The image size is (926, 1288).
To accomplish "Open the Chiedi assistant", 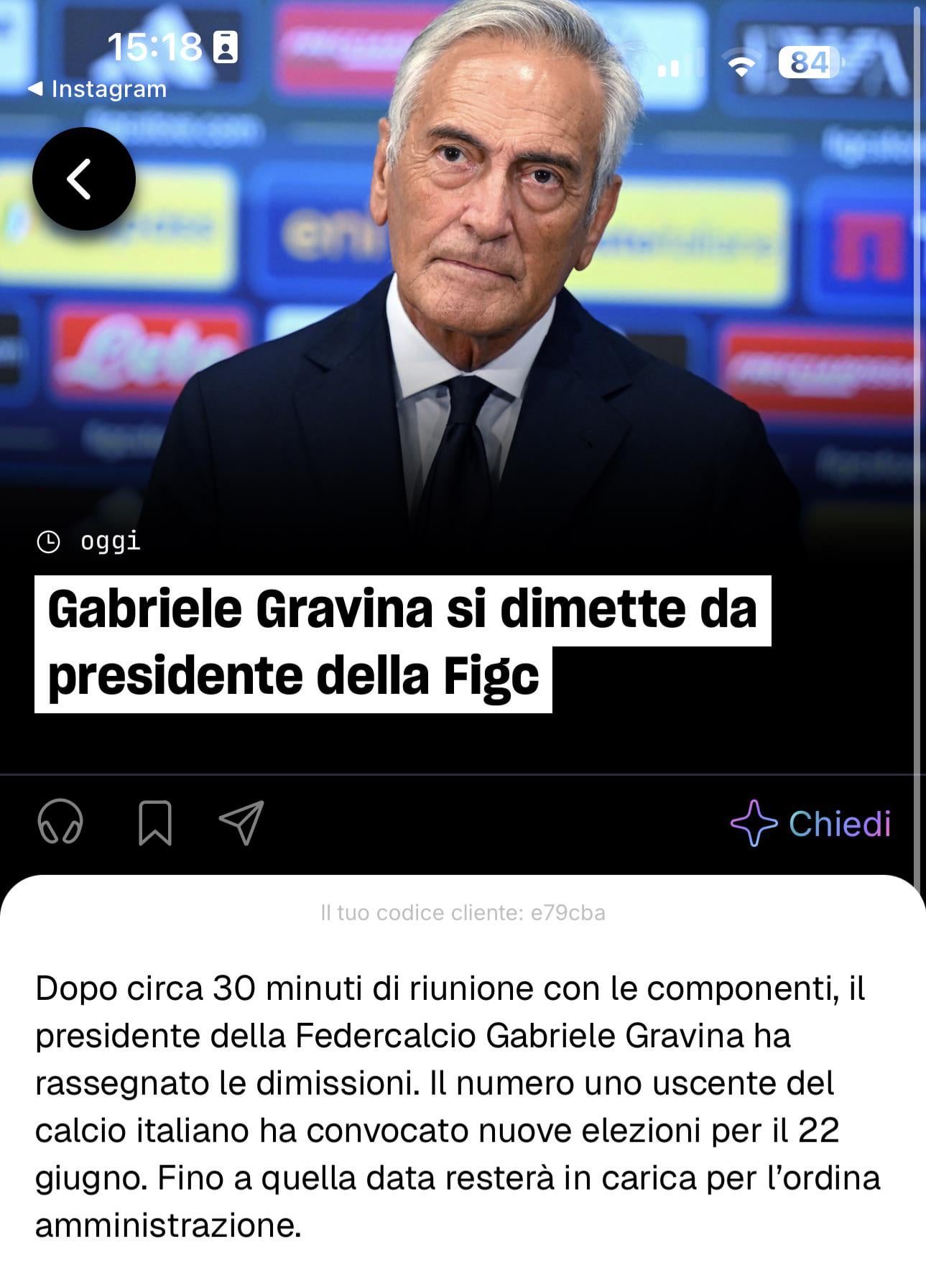I will coord(810,823).
